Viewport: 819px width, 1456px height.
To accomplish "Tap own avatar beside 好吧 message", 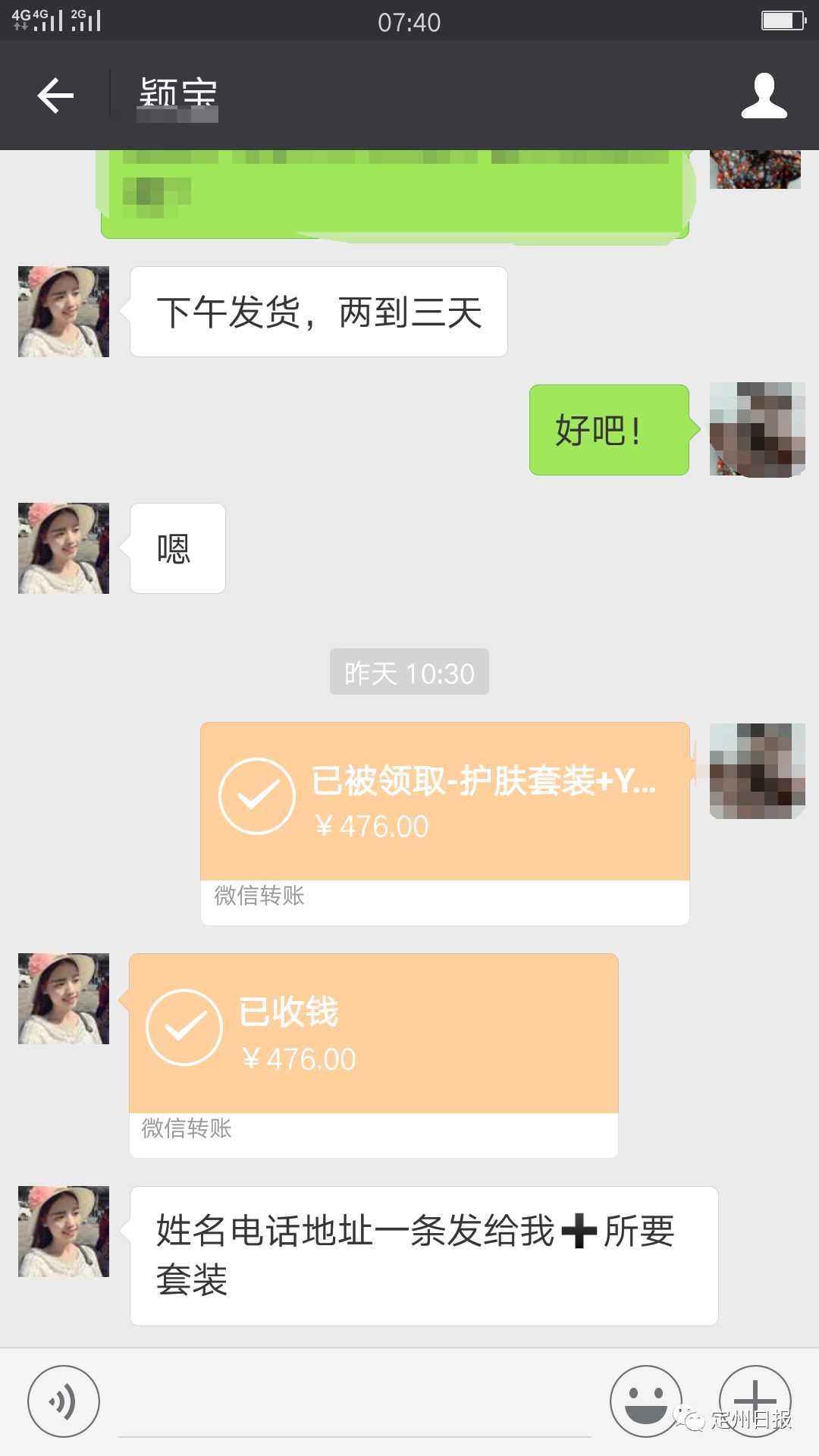I will 757,430.
